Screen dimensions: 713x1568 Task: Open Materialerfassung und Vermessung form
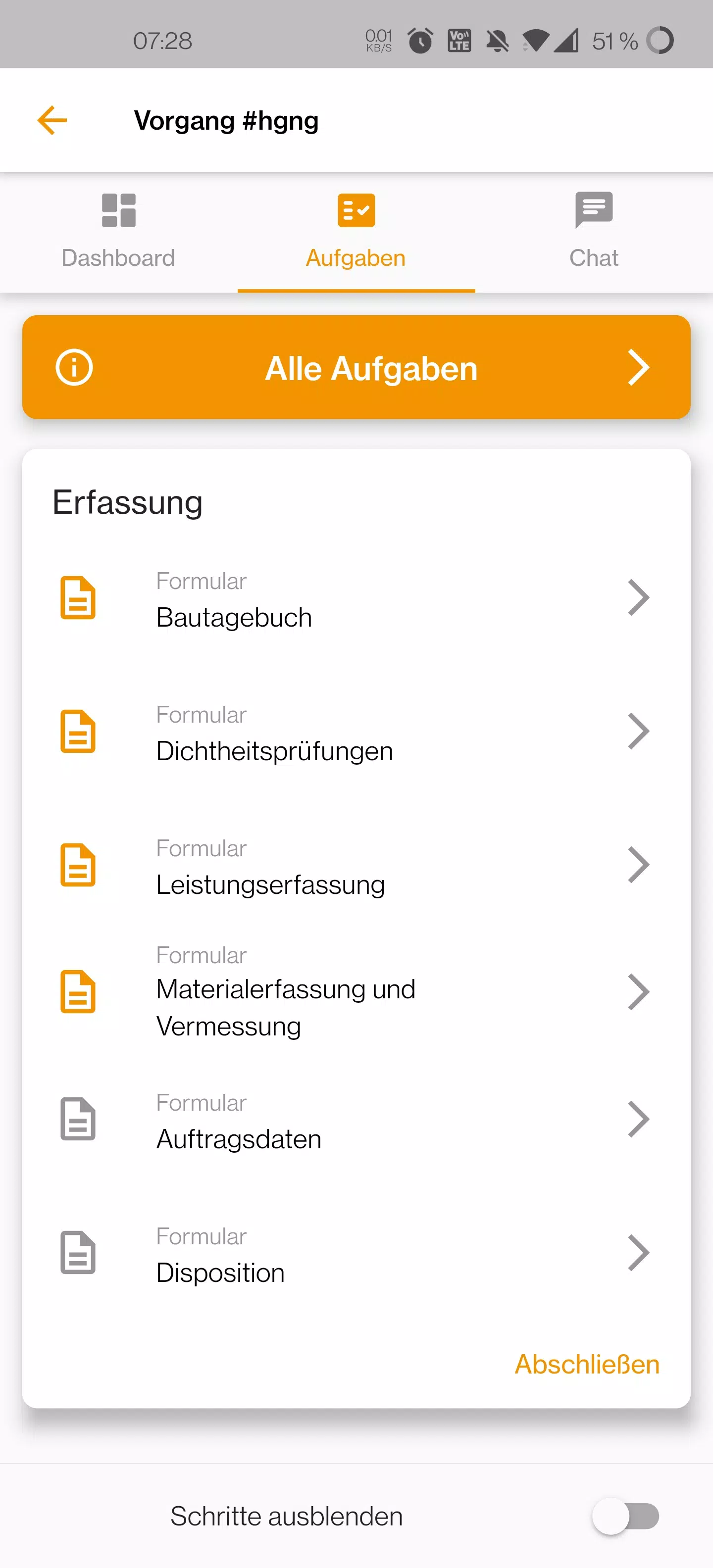coord(356,992)
